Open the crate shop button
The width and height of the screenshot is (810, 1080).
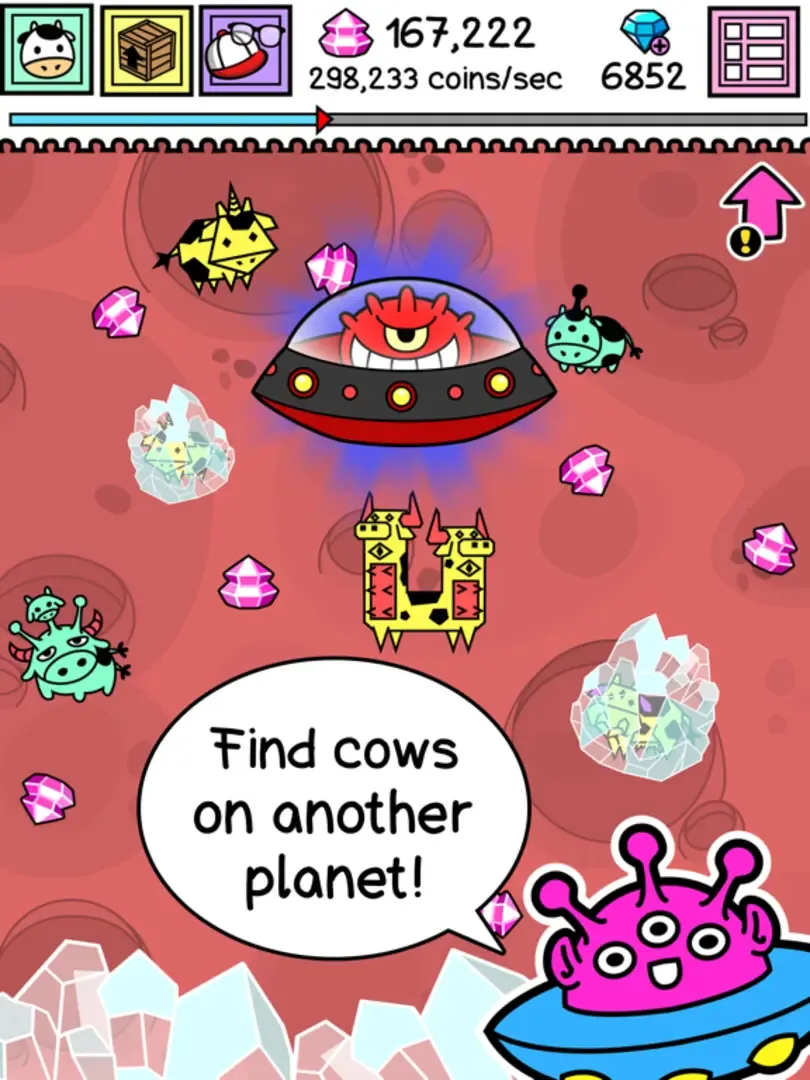click(146, 50)
